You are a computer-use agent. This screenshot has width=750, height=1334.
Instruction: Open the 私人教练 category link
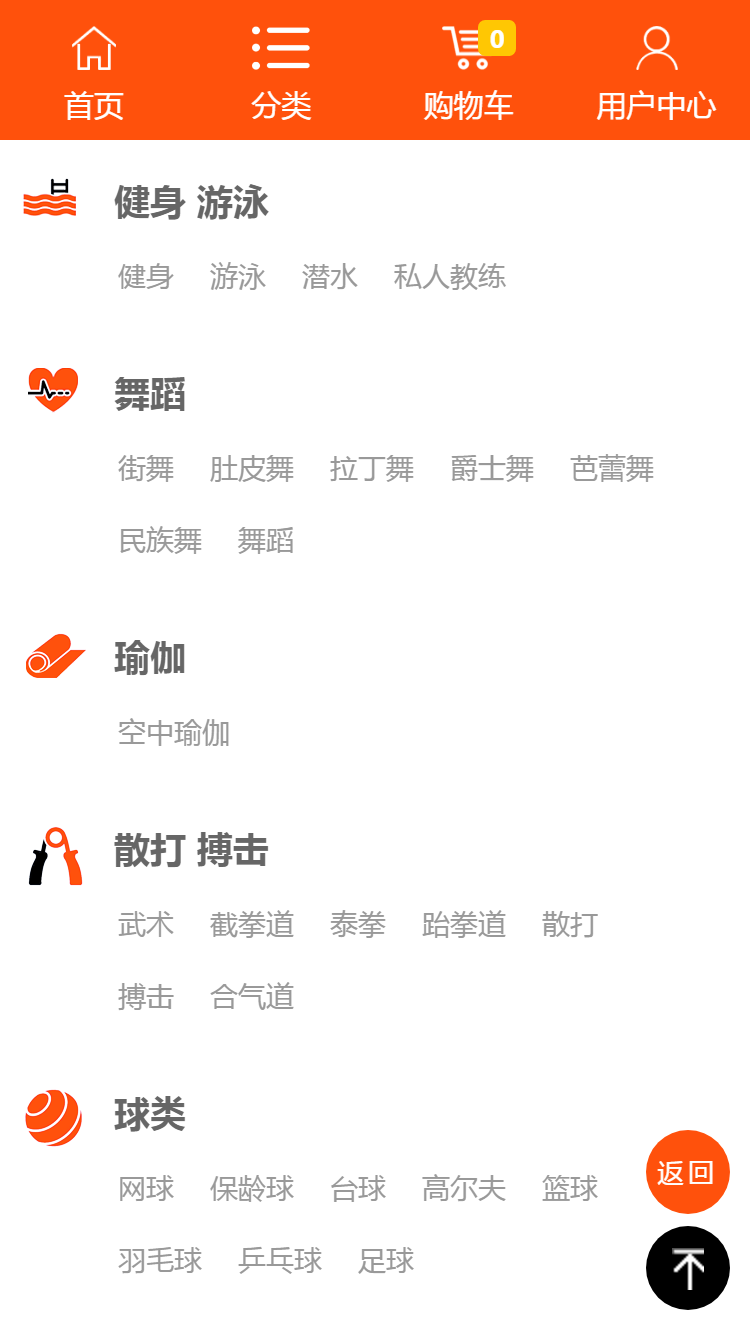point(449,277)
